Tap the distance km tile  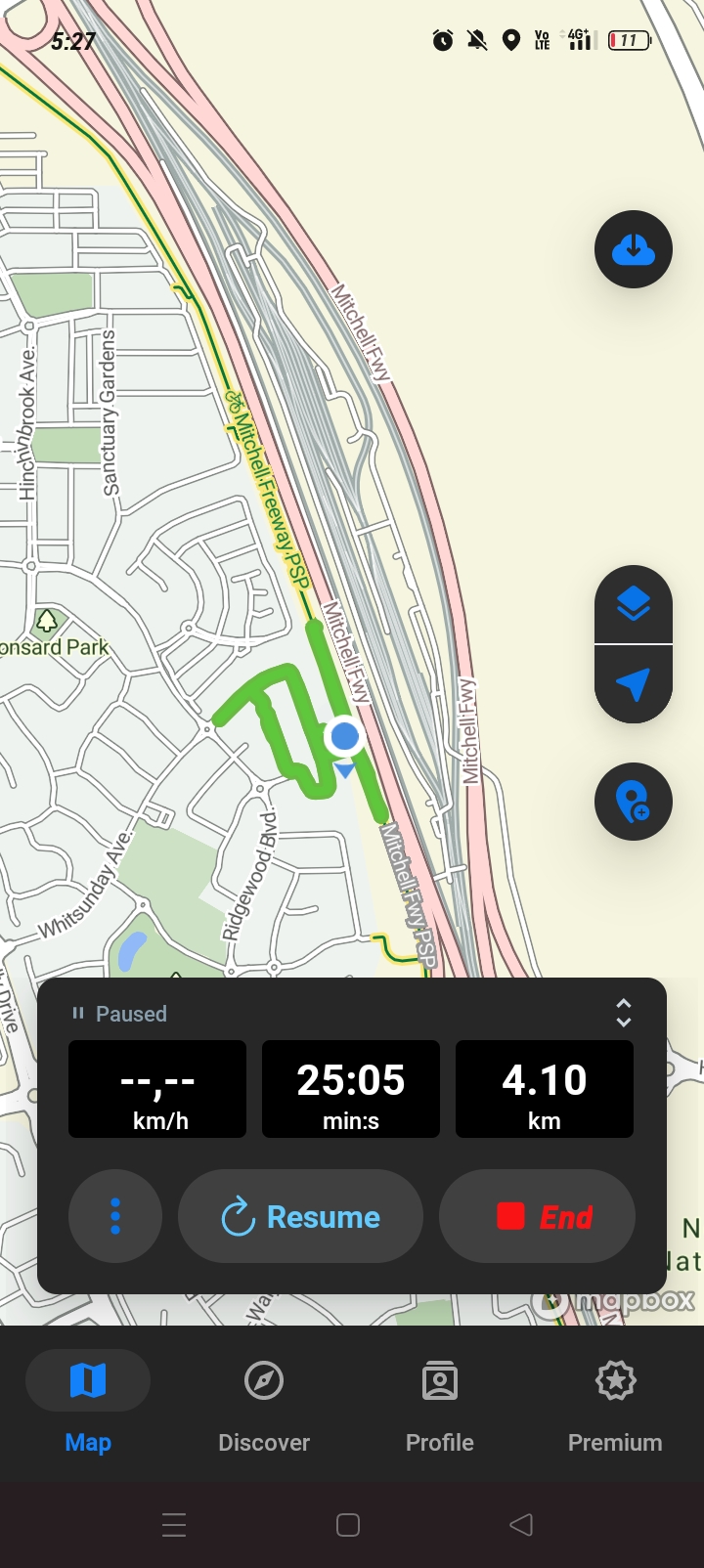tap(545, 1089)
